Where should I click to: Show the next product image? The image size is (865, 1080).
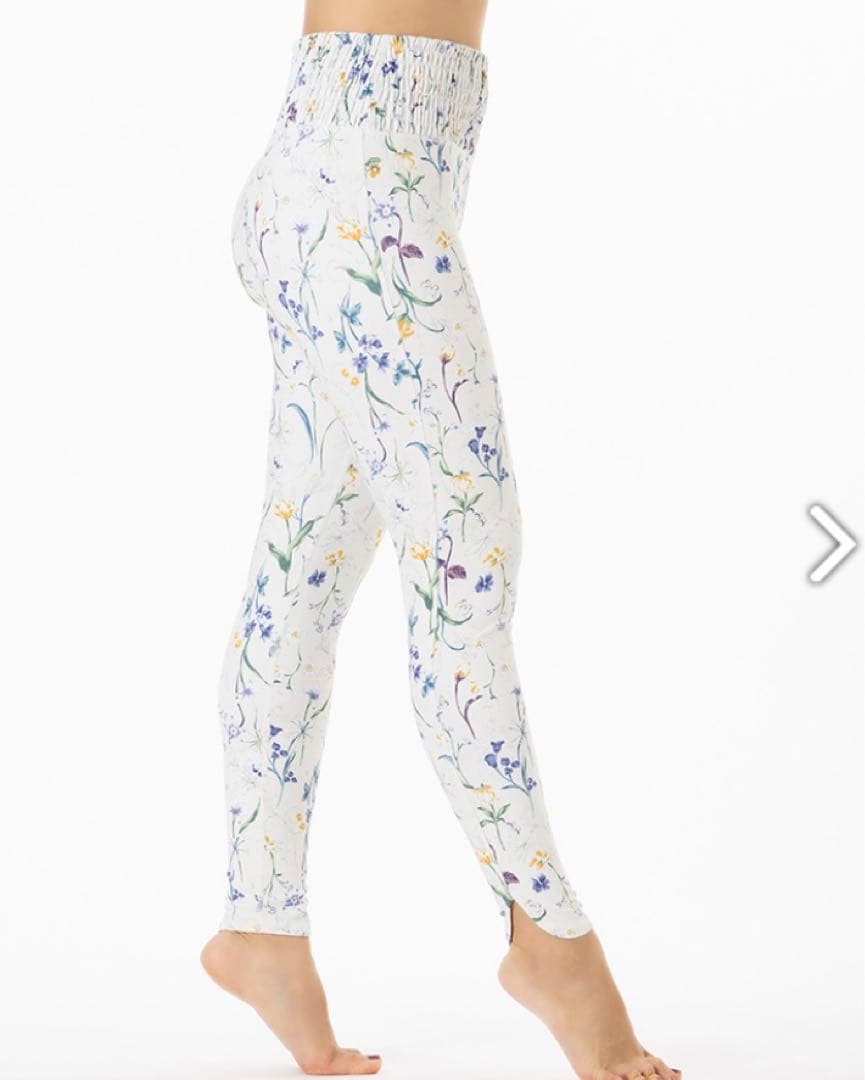(832, 543)
